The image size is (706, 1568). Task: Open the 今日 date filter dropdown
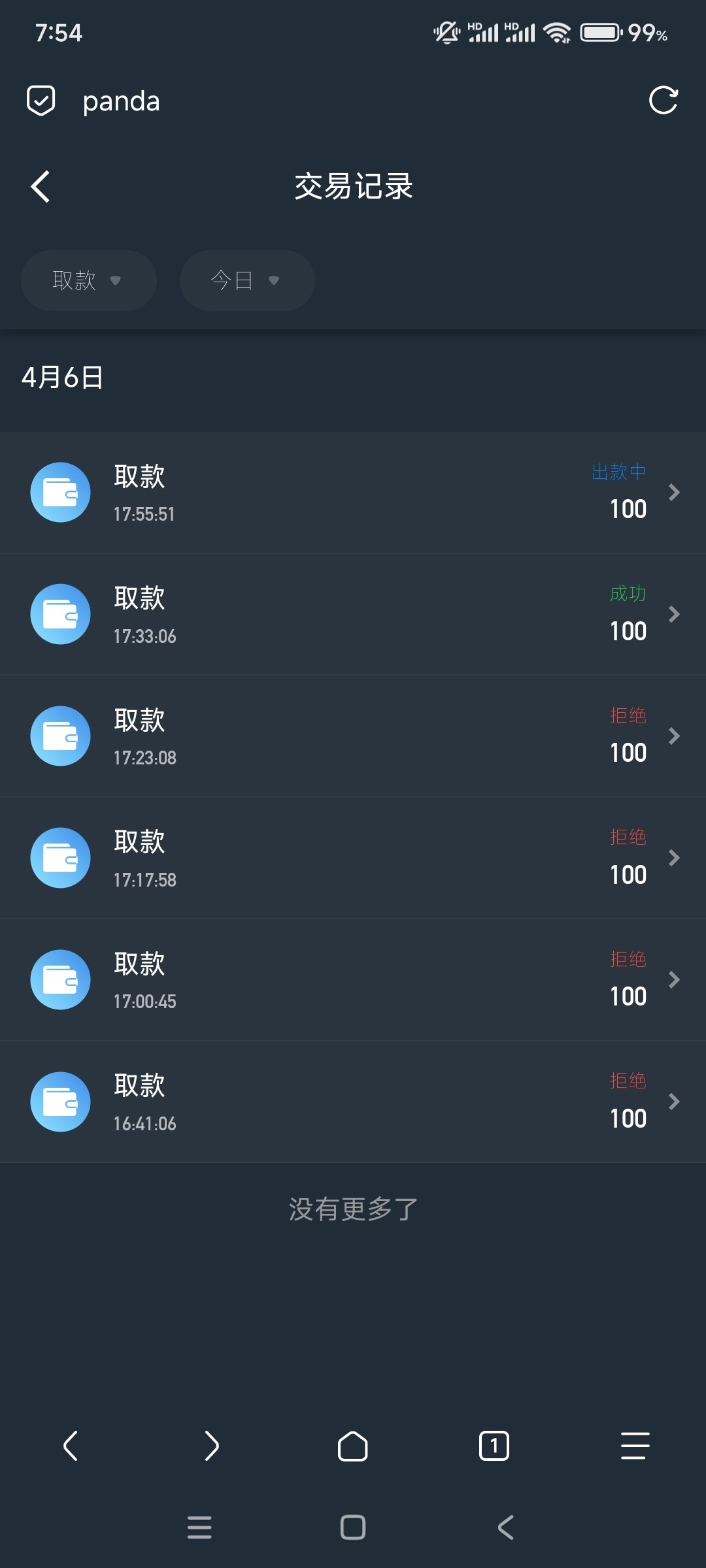pyautogui.click(x=247, y=280)
